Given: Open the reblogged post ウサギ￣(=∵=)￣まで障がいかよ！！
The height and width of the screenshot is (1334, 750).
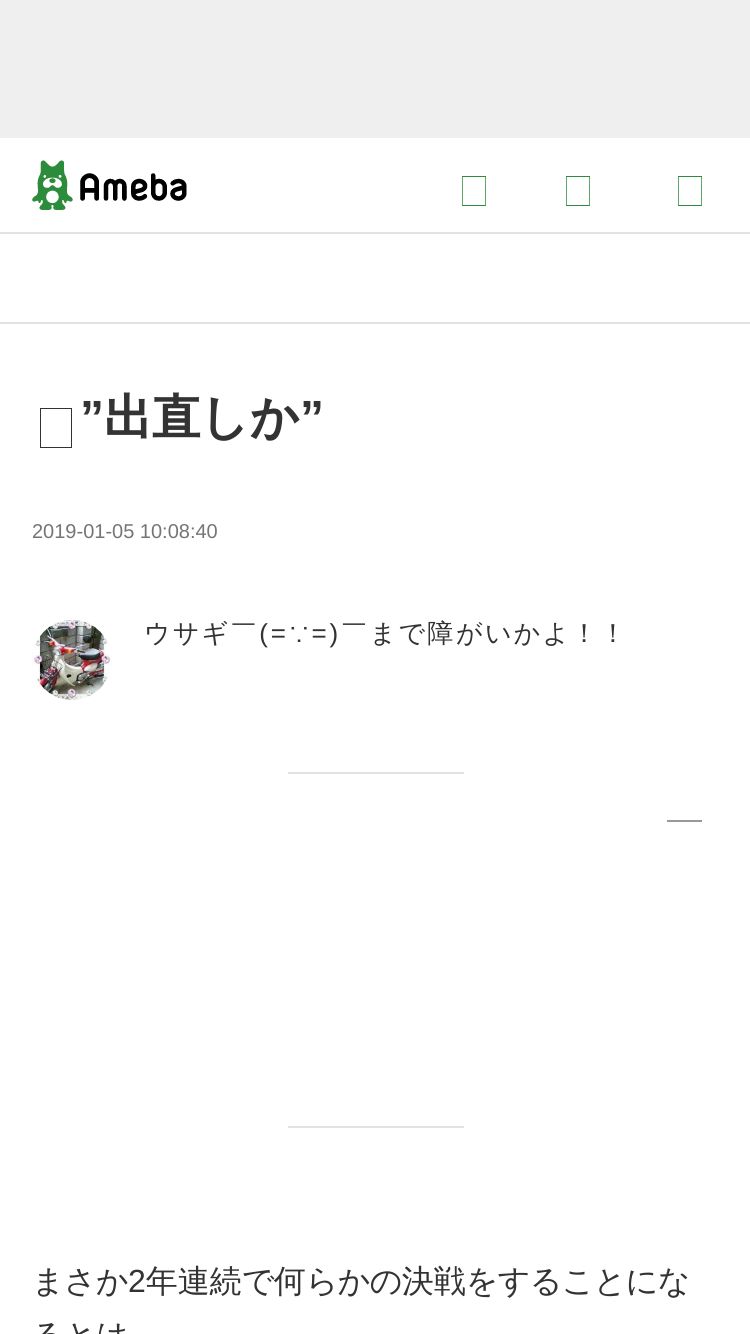Looking at the screenshot, I should 383,634.
